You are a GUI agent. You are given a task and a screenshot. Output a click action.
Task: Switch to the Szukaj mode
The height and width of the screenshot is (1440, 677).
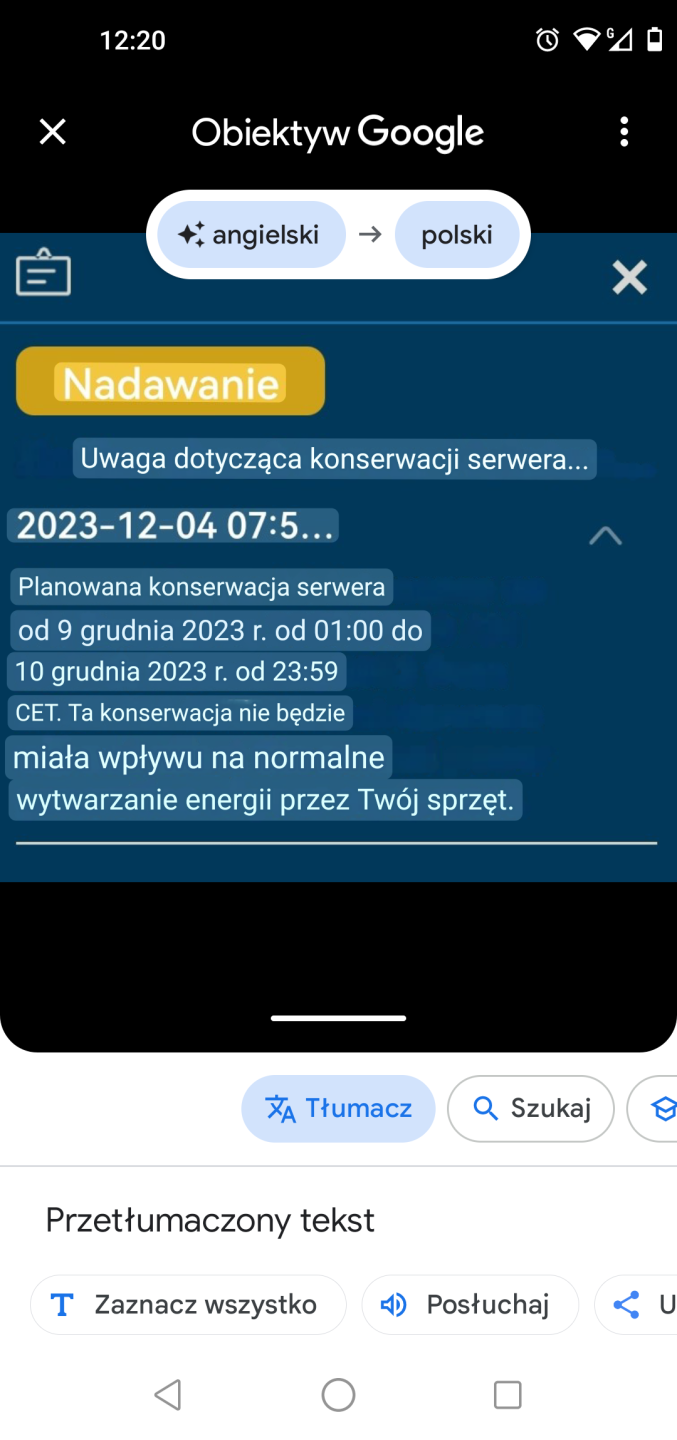point(530,1108)
